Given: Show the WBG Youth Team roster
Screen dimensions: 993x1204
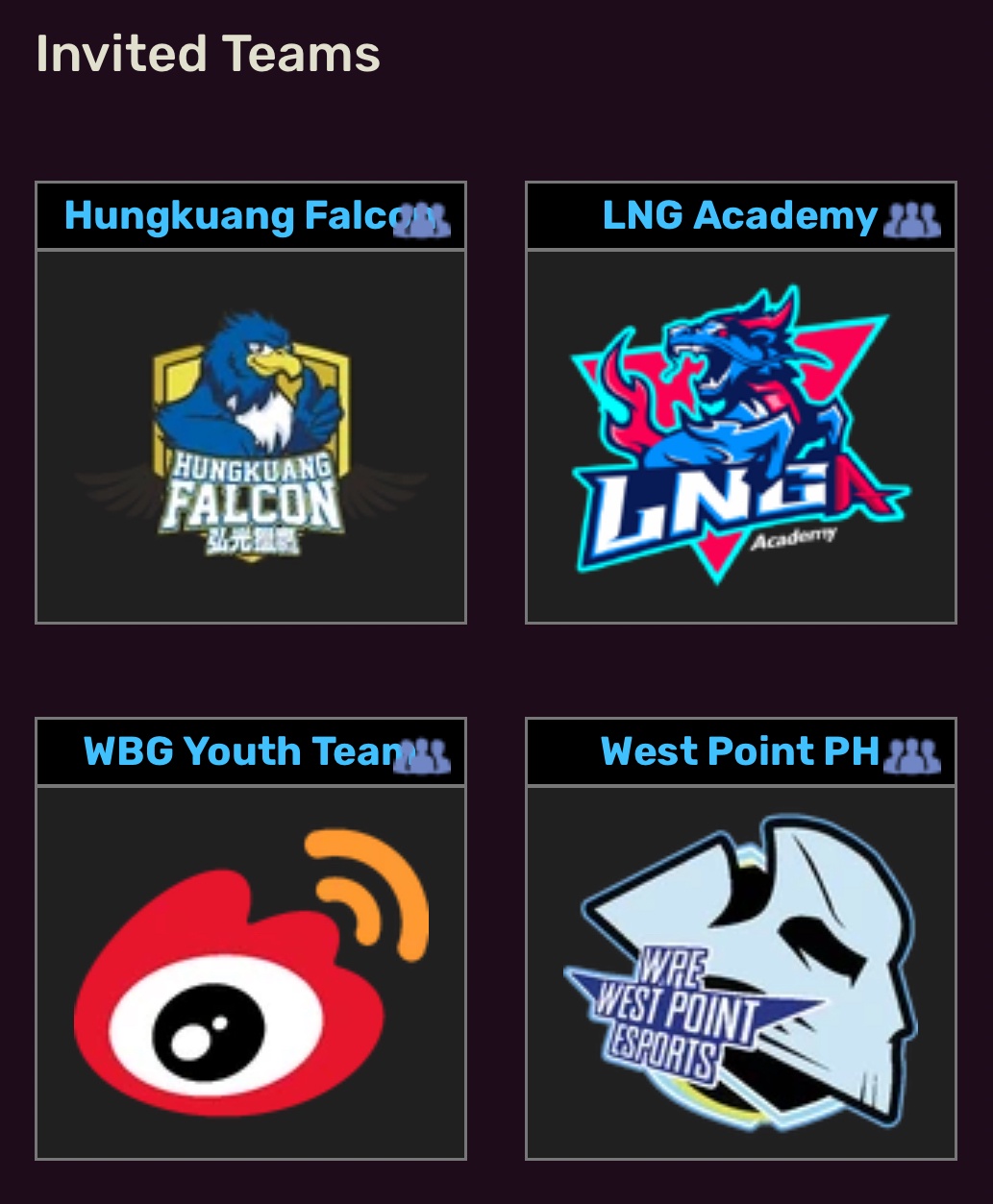Looking at the screenshot, I should (423, 756).
